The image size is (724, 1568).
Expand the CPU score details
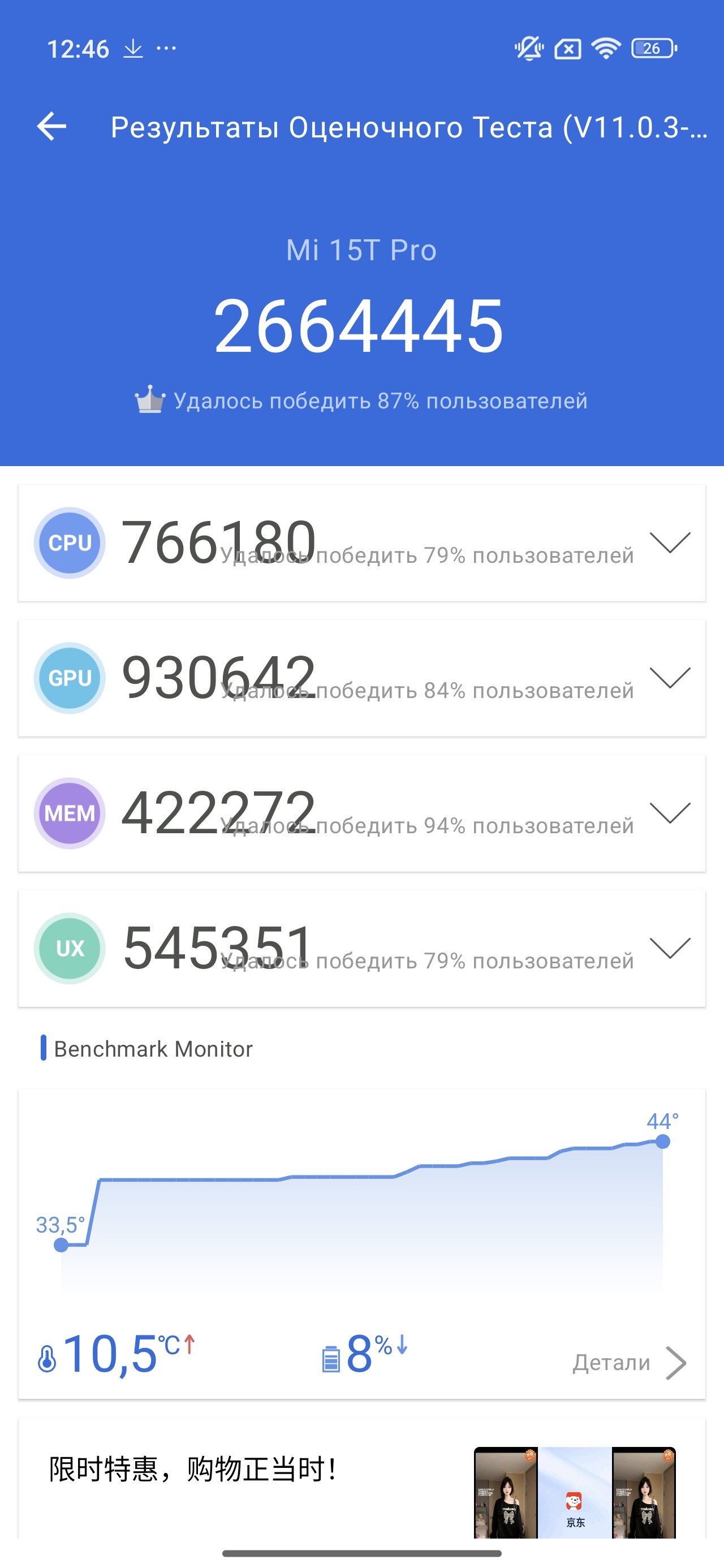pyautogui.click(x=669, y=542)
